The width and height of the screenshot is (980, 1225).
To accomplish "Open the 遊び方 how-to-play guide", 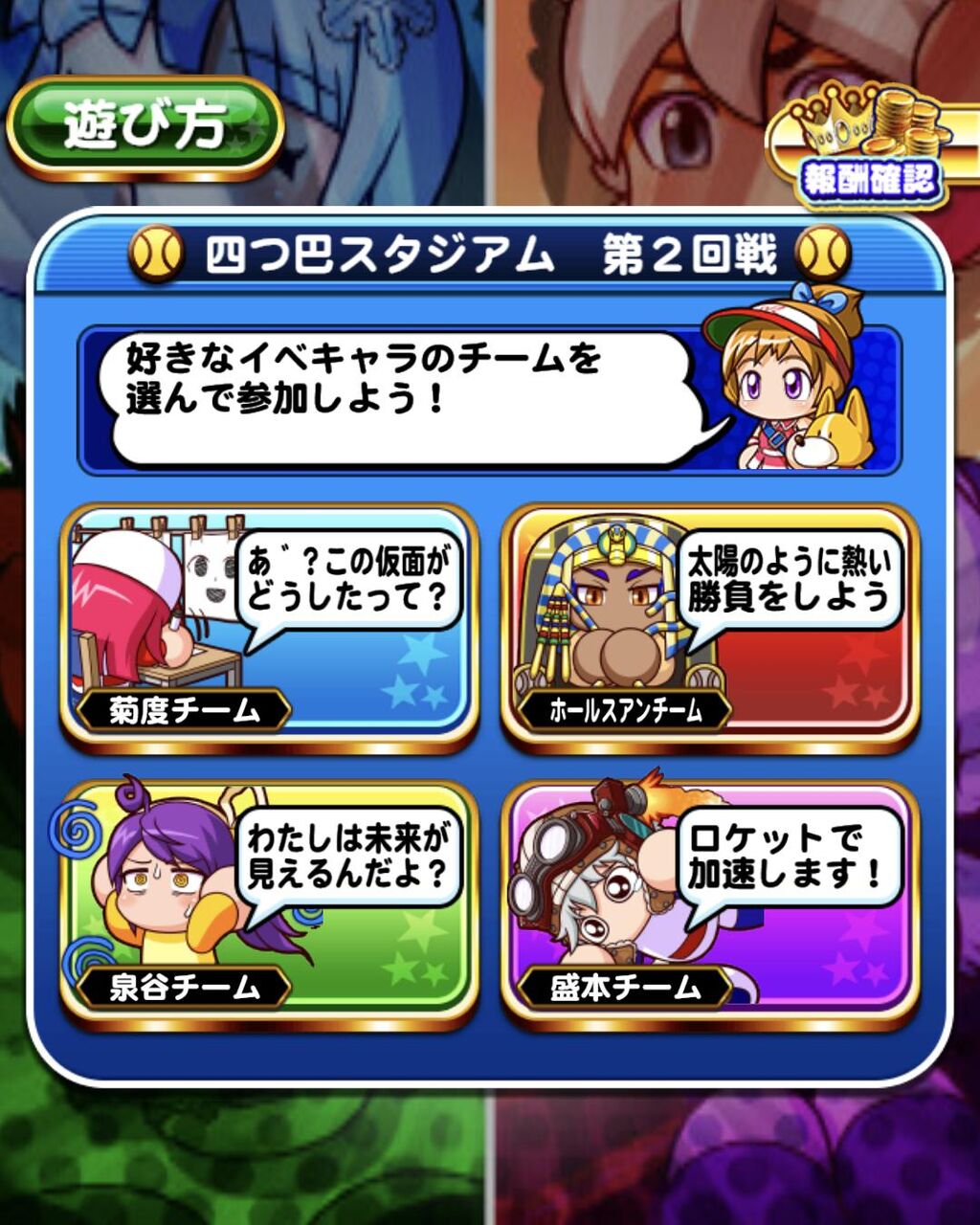I will (x=145, y=127).
